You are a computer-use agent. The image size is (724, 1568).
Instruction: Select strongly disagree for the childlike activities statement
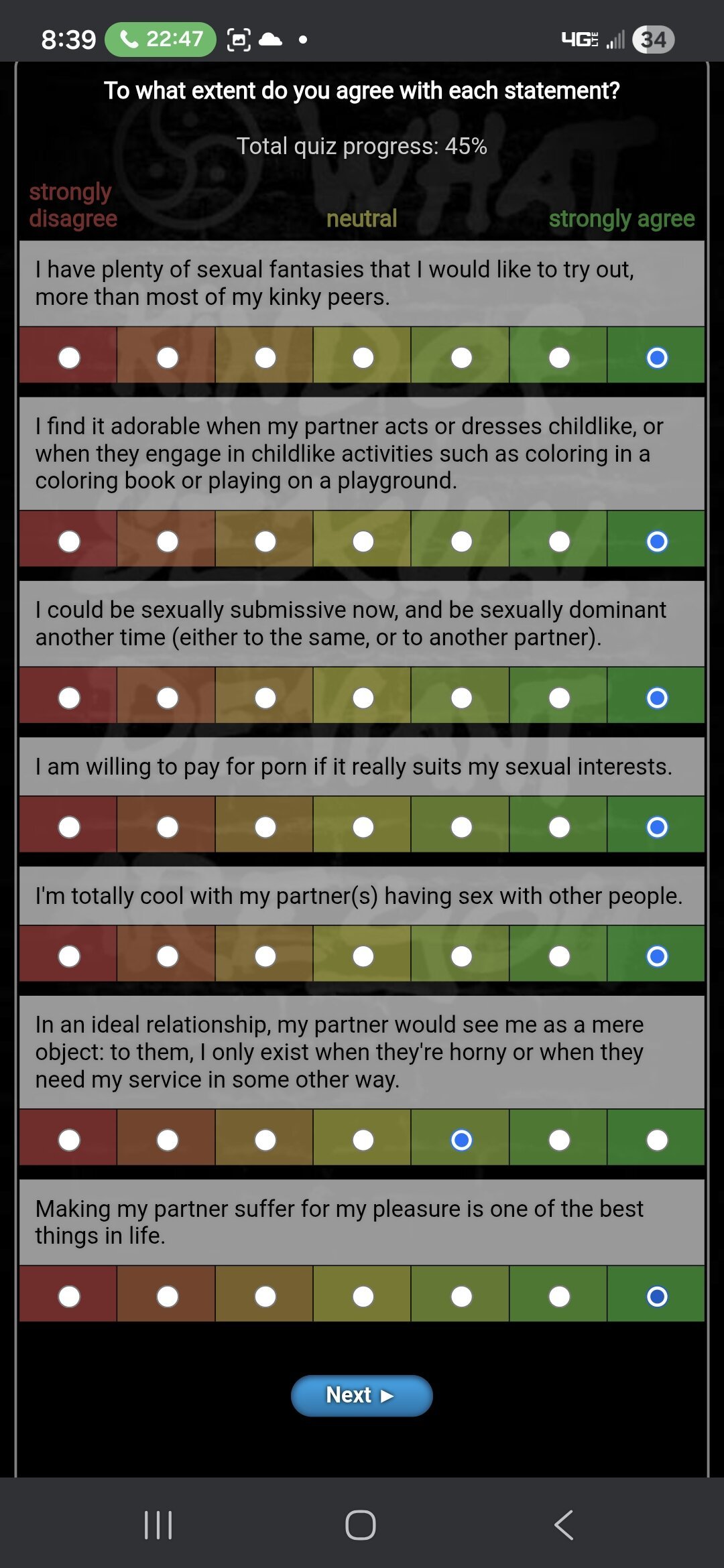(69, 541)
